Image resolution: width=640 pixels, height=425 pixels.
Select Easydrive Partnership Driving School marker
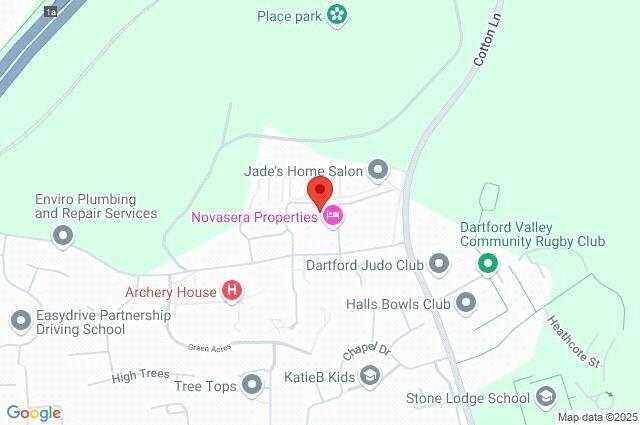click(20, 321)
